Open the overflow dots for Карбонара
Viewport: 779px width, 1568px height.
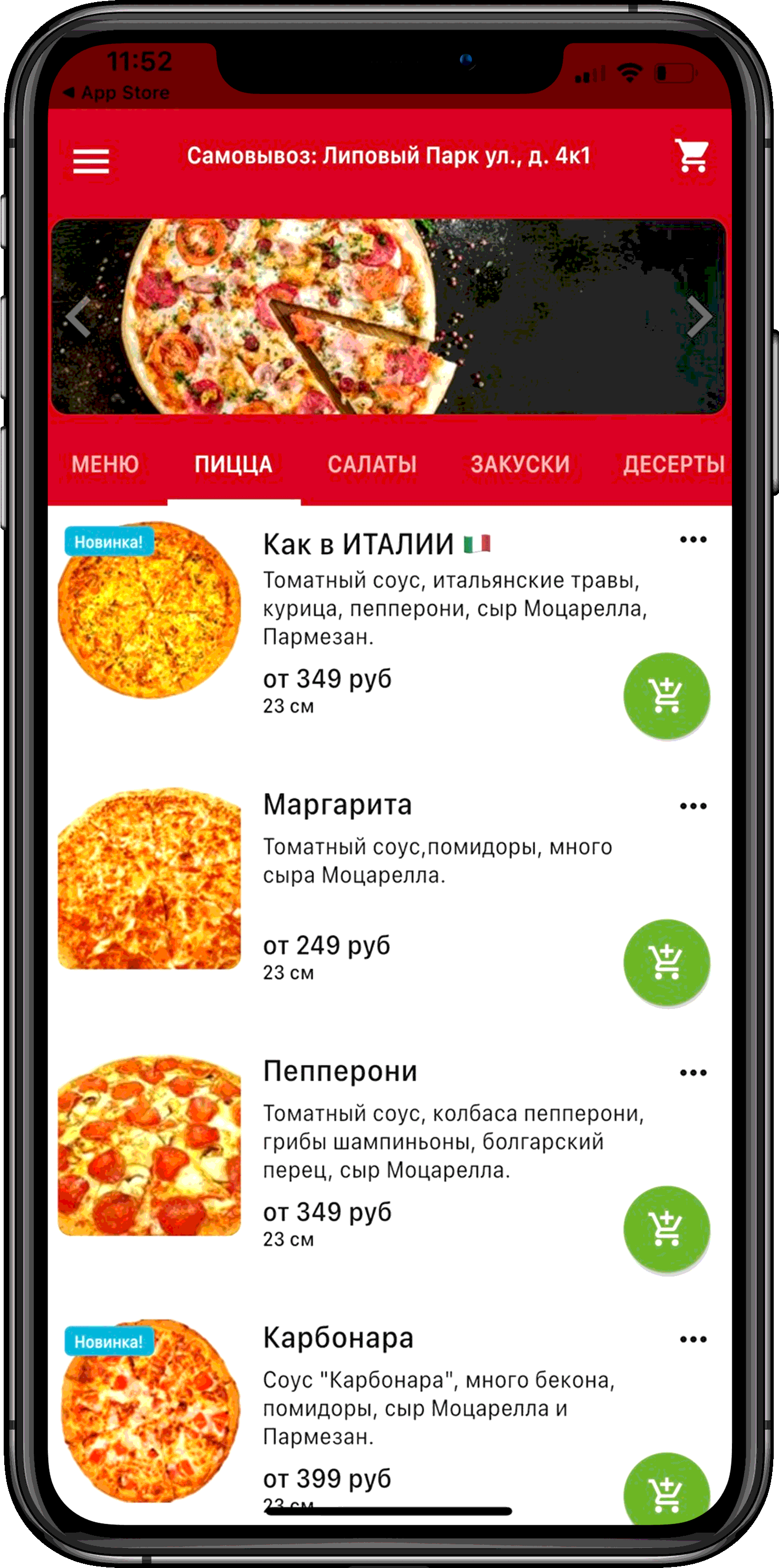click(x=693, y=1340)
